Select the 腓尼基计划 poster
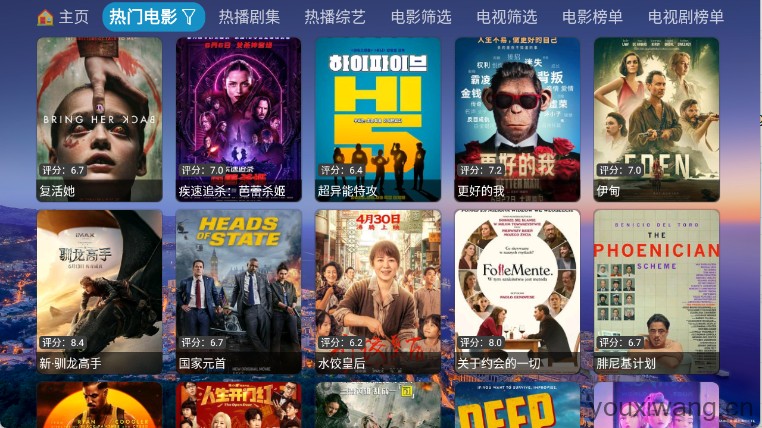Viewport: 762px width, 428px height. point(656,291)
